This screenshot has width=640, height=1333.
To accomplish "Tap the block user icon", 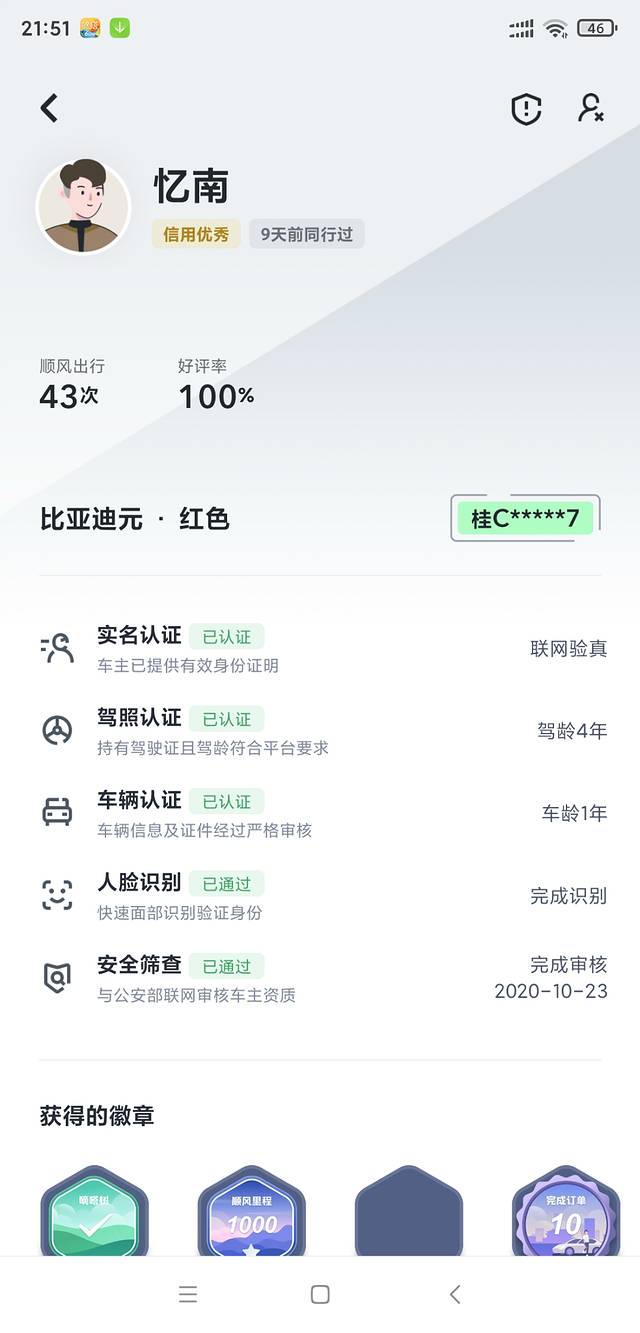I will pyautogui.click(x=591, y=108).
